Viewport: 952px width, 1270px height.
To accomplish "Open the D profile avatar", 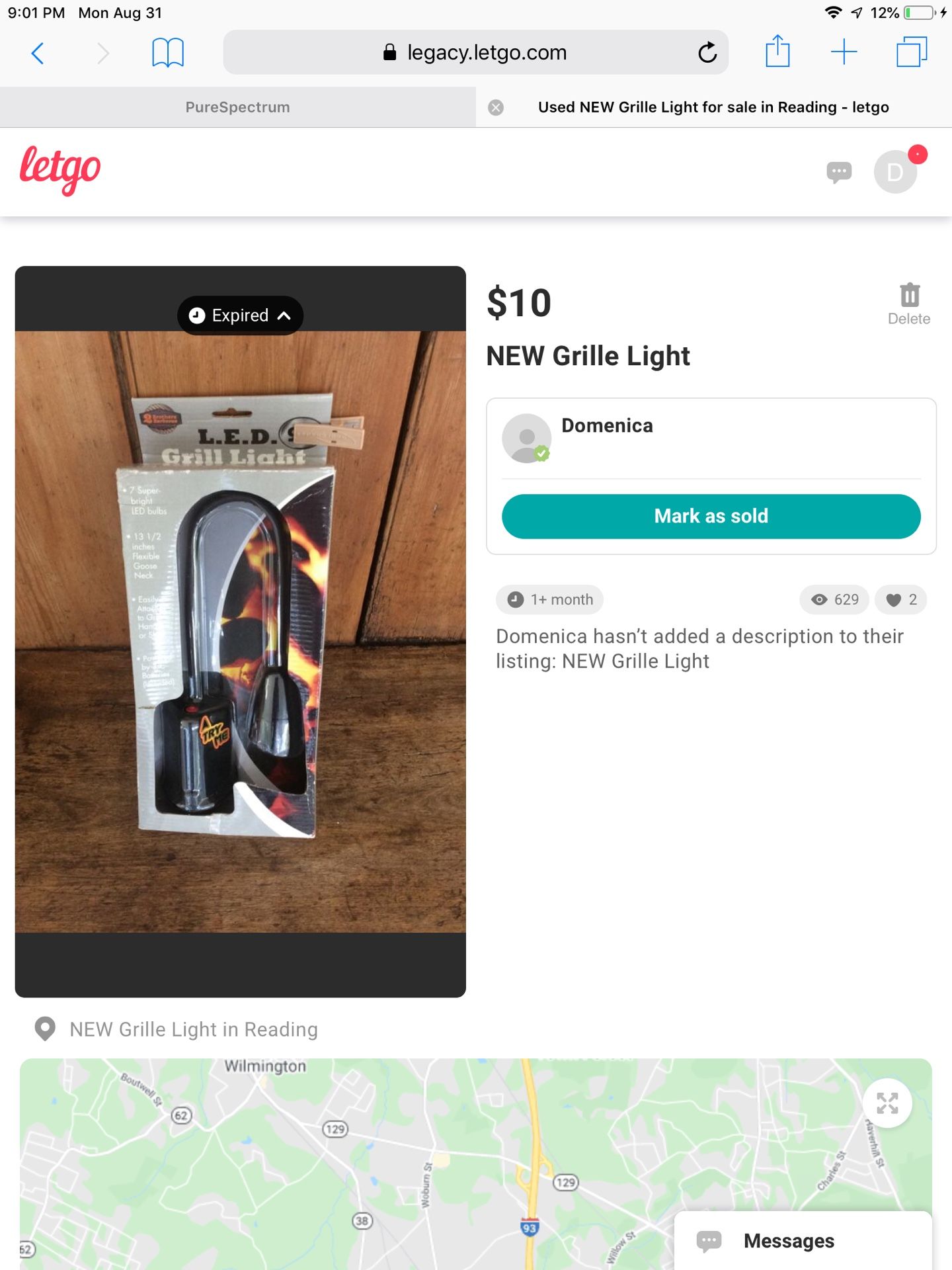I will pyautogui.click(x=895, y=172).
